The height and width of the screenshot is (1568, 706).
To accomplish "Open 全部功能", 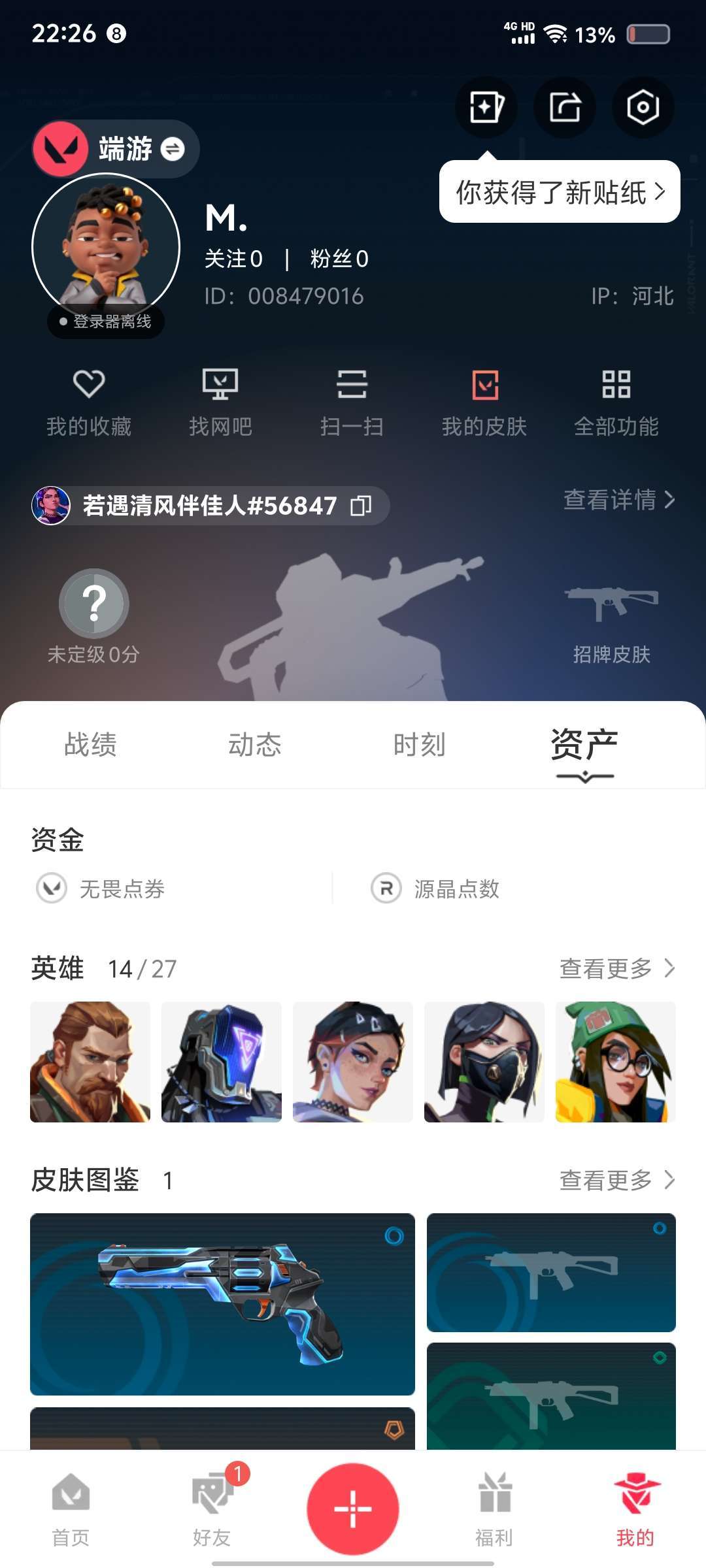I will point(616,402).
